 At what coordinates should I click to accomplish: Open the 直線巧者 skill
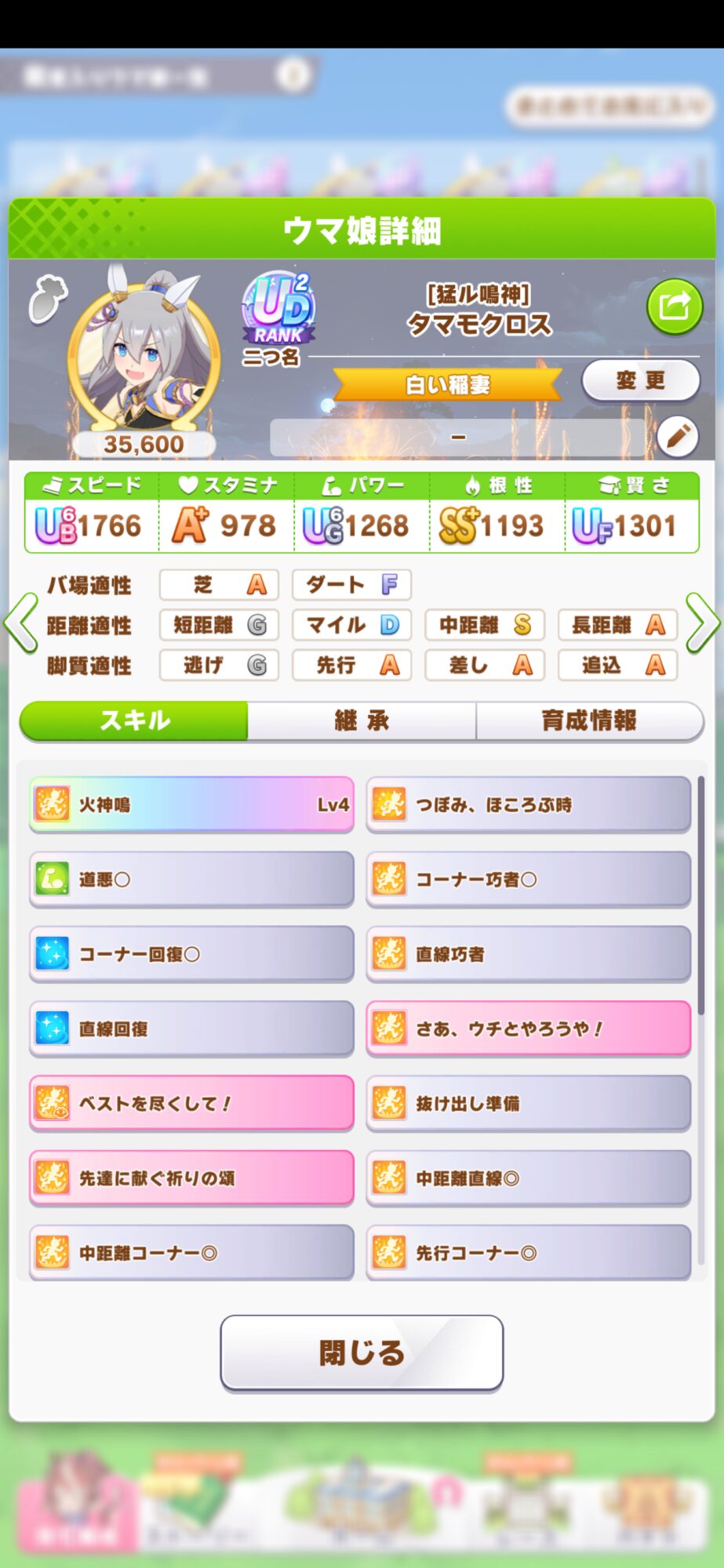[x=528, y=954]
